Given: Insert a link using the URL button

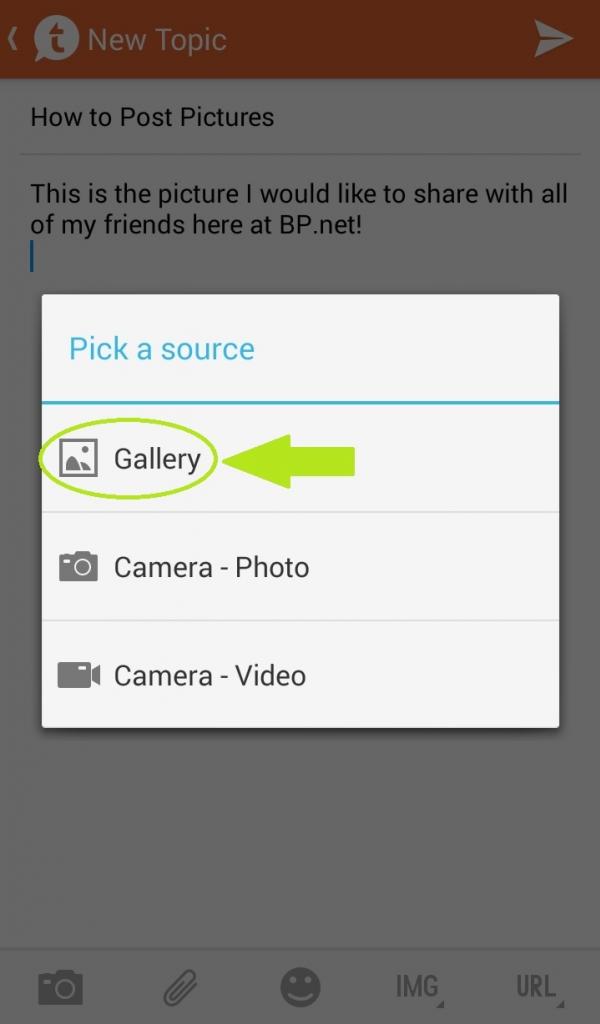Looking at the screenshot, I should point(536,988).
